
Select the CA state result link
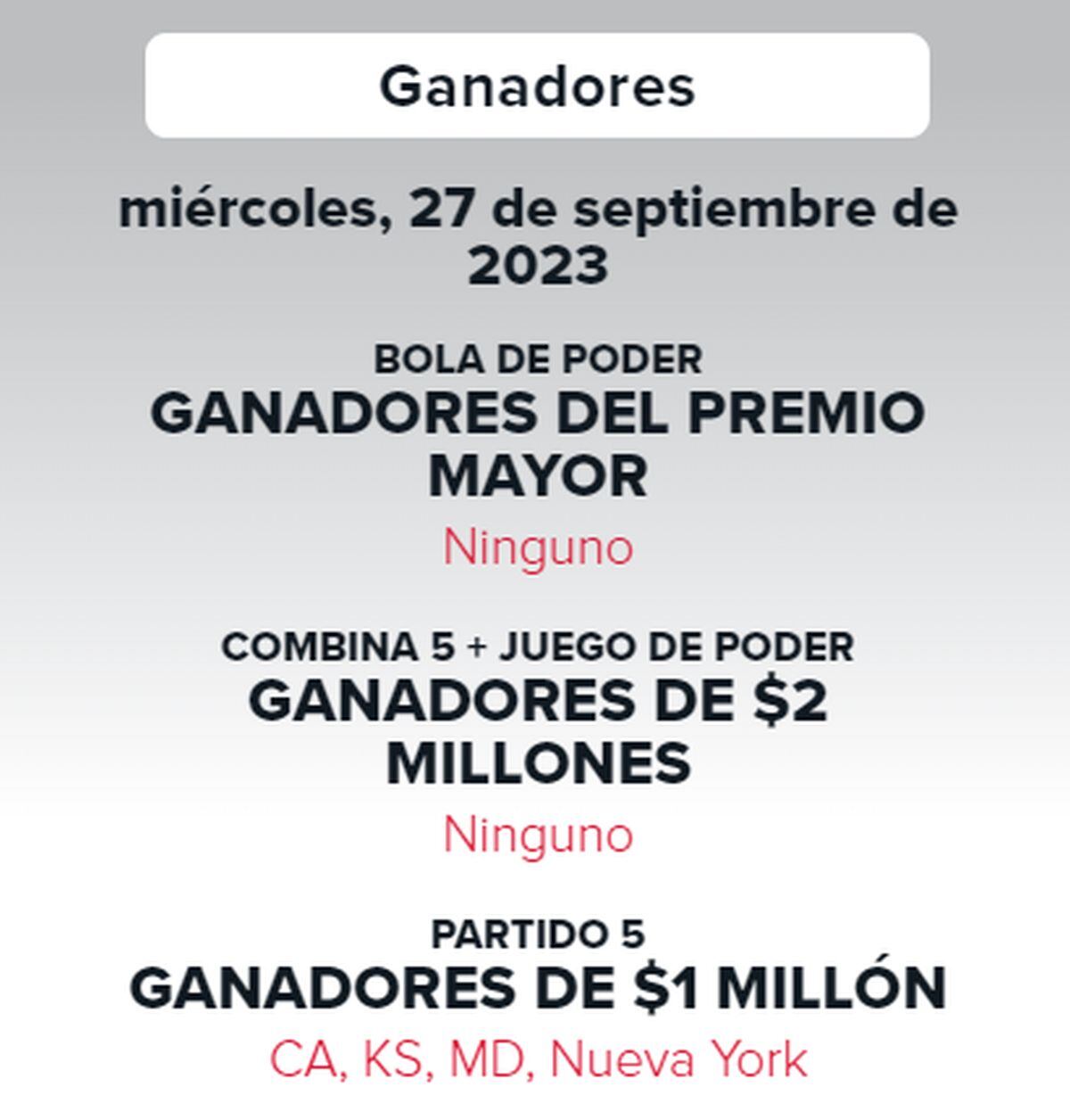click(x=304, y=1057)
